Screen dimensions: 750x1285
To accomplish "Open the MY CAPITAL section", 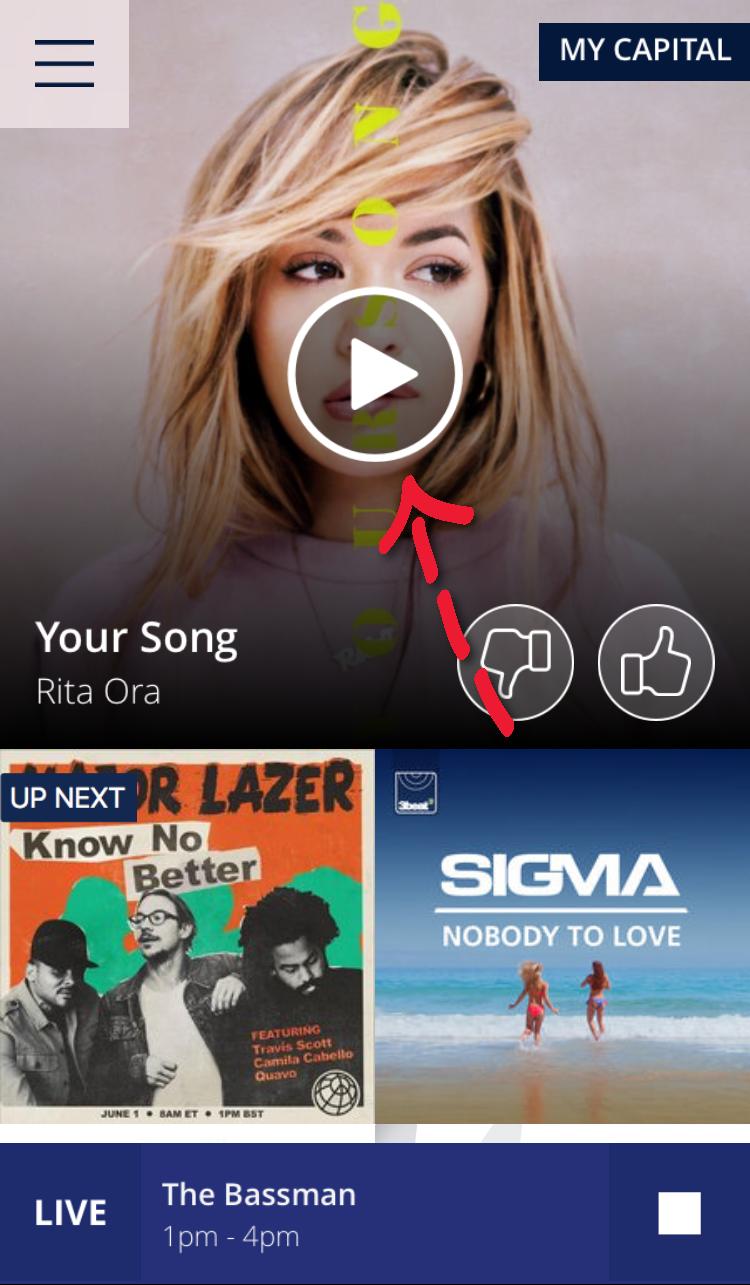I will click(645, 51).
